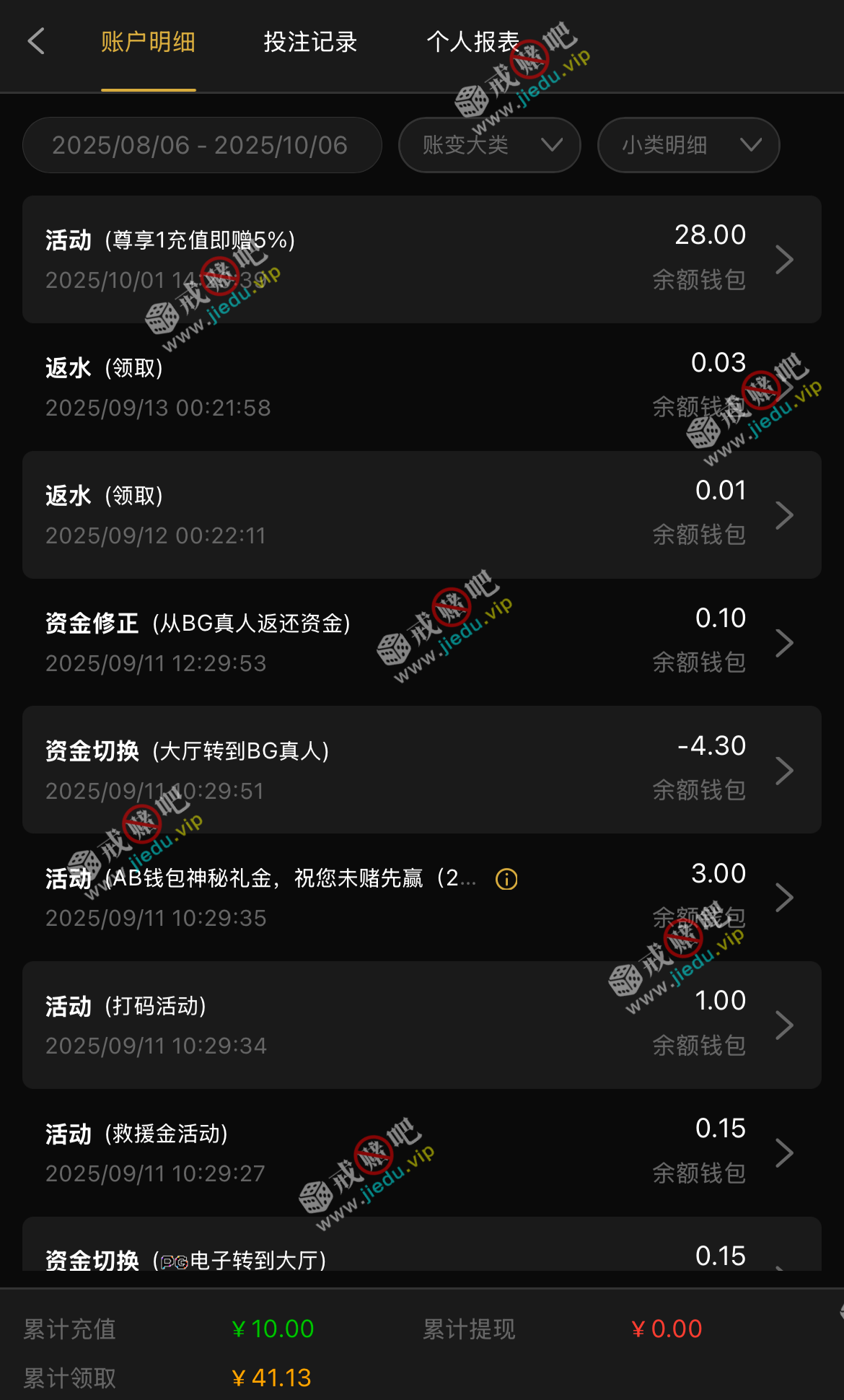Open the 返水 record from 2025/09/12

422,515
